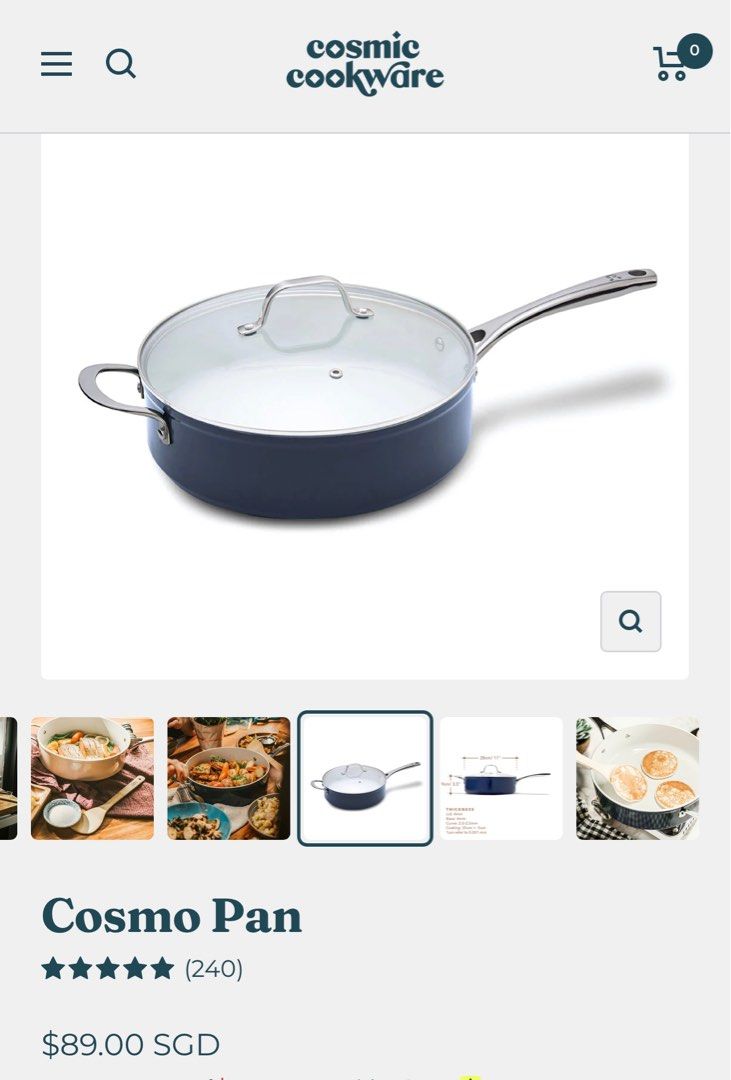Select the pink pot ramen thumbnail
This screenshot has height=1080, width=731.
91,778
